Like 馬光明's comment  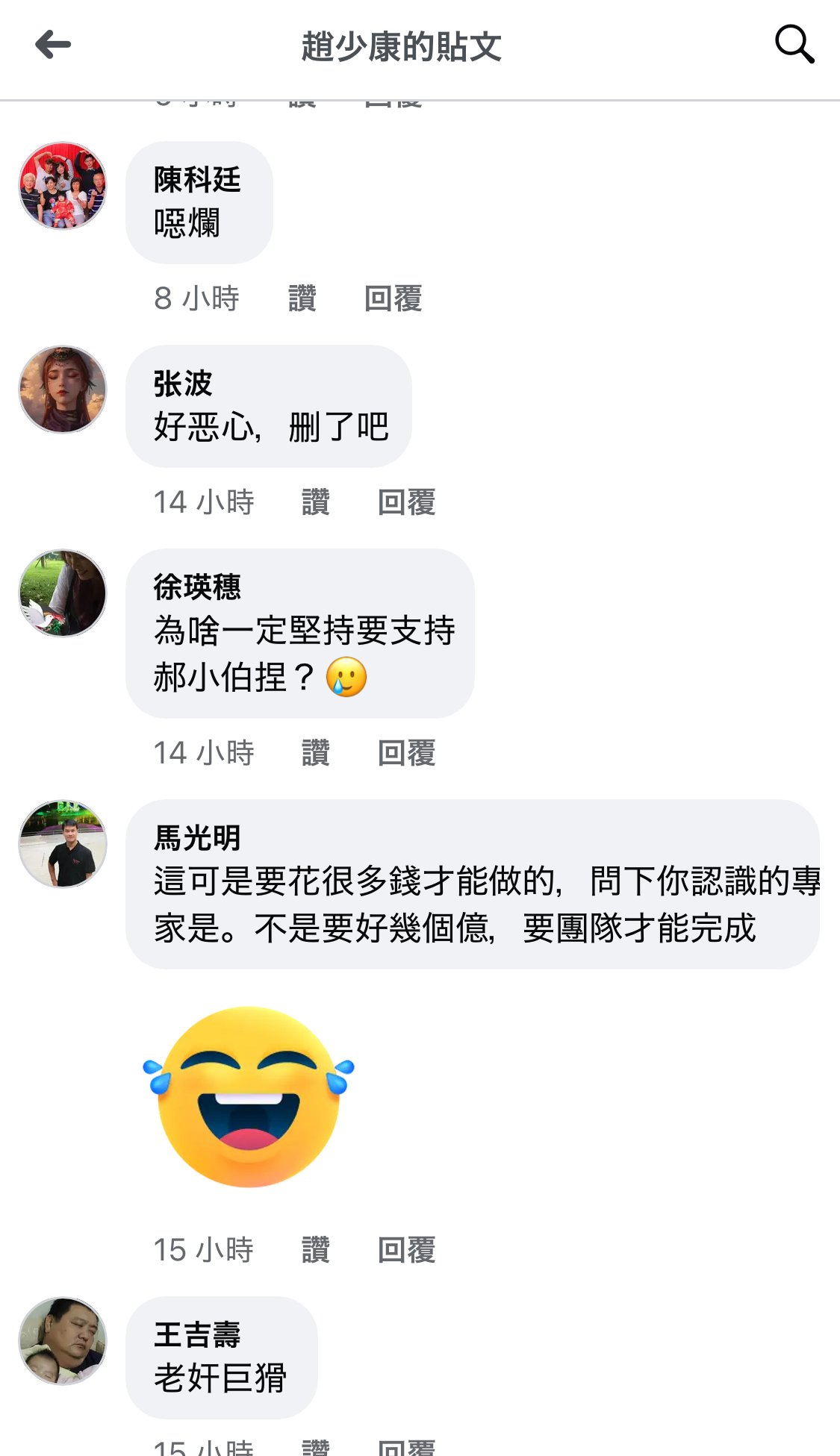coord(316,1250)
